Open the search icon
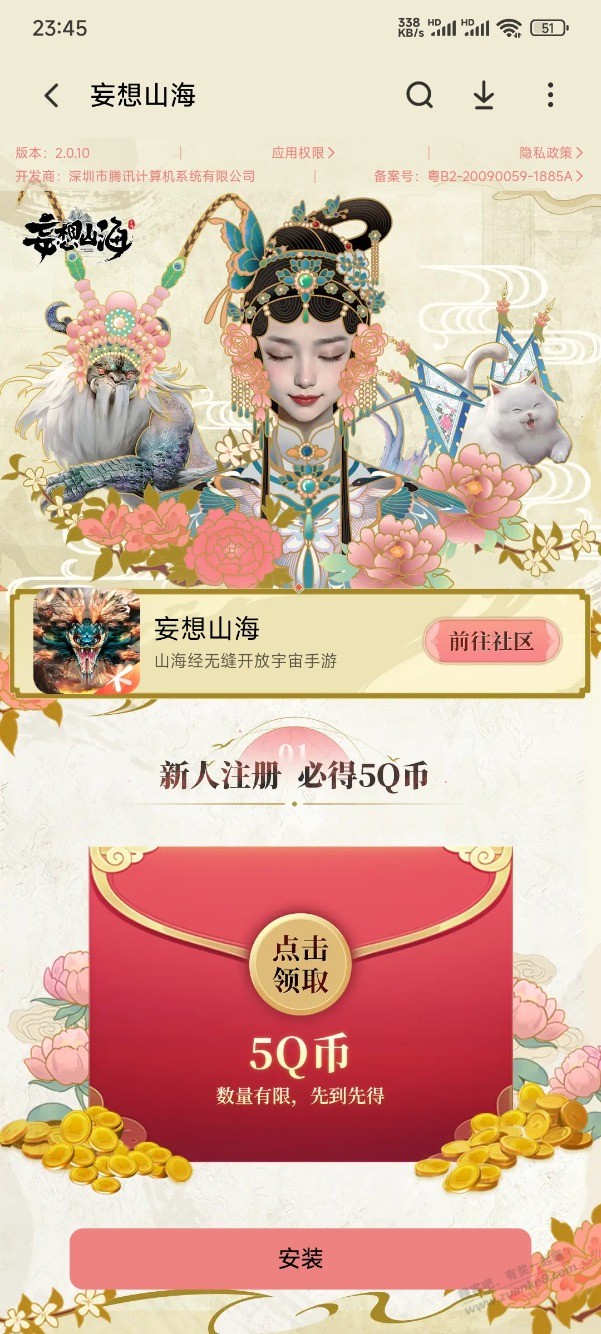The width and height of the screenshot is (601, 1334). pyautogui.click(x=420, y=96)
